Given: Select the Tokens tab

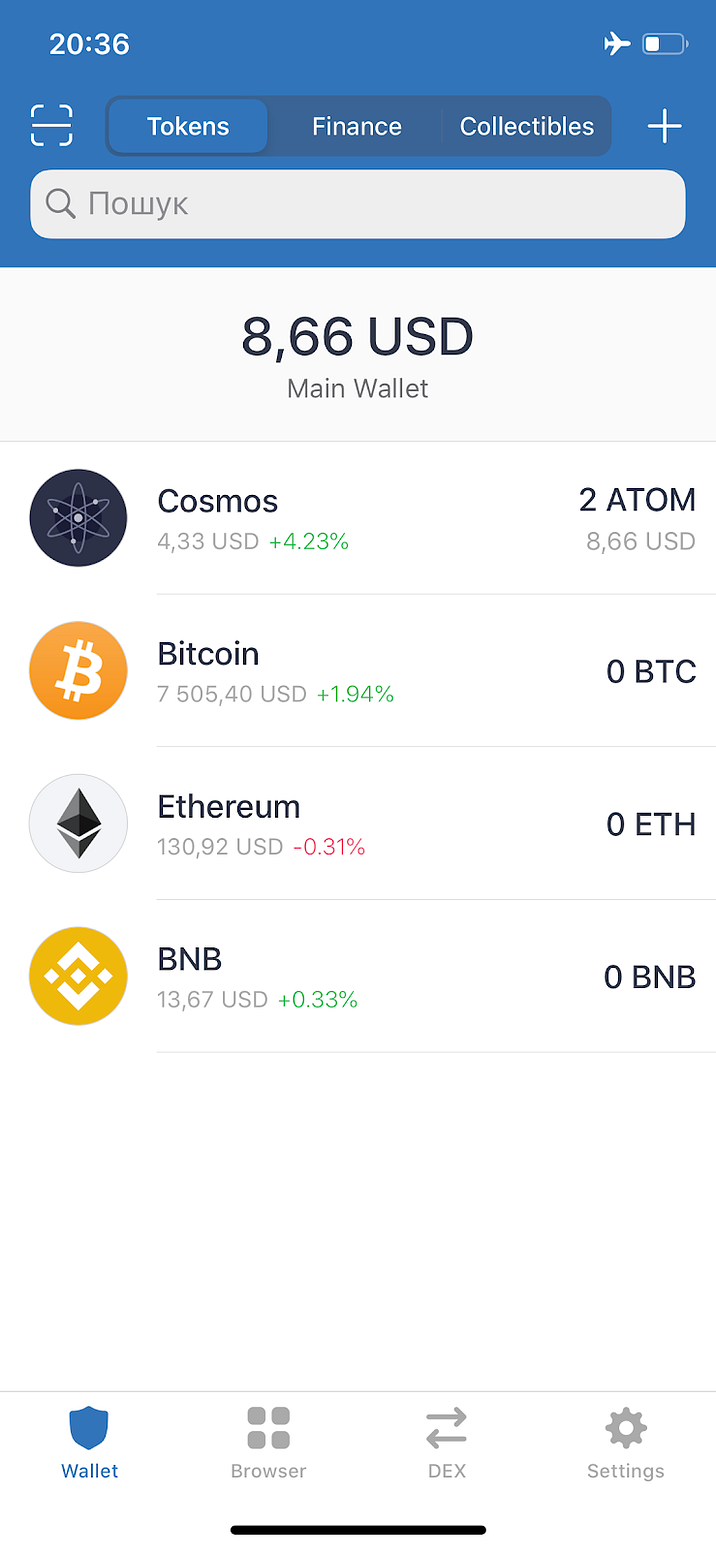Looking at the screenshot, I should pyautogui.click(x=188, y=126).
